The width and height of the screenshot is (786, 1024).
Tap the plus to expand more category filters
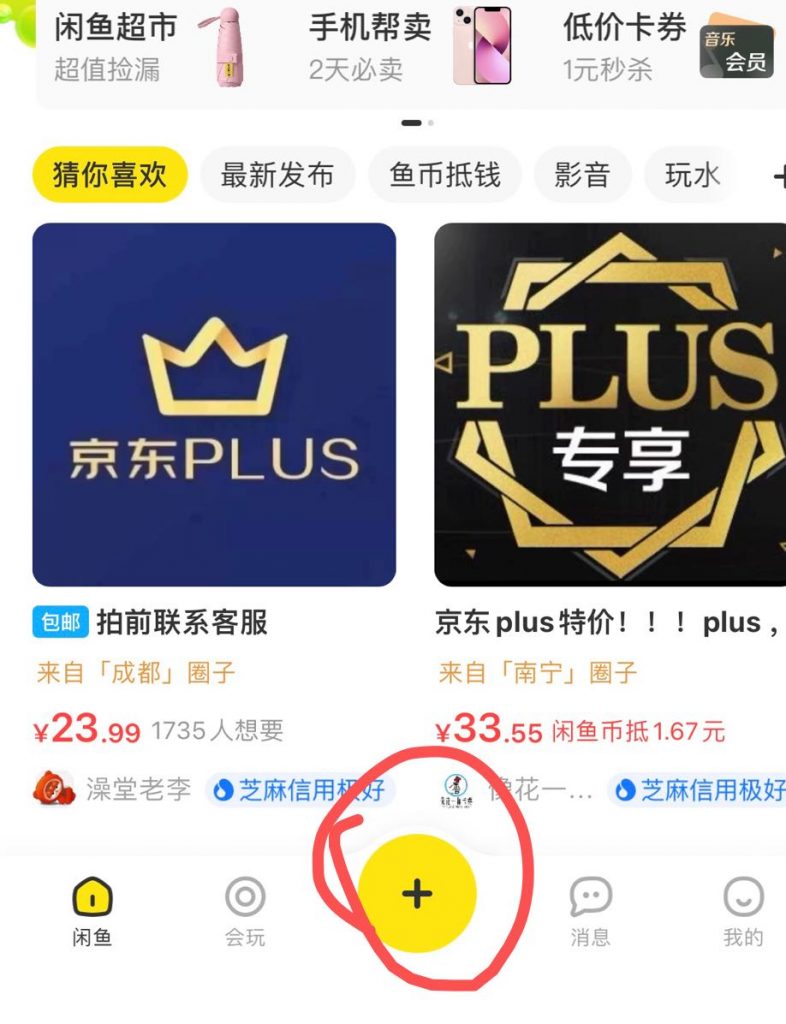(x=779, y=175)
